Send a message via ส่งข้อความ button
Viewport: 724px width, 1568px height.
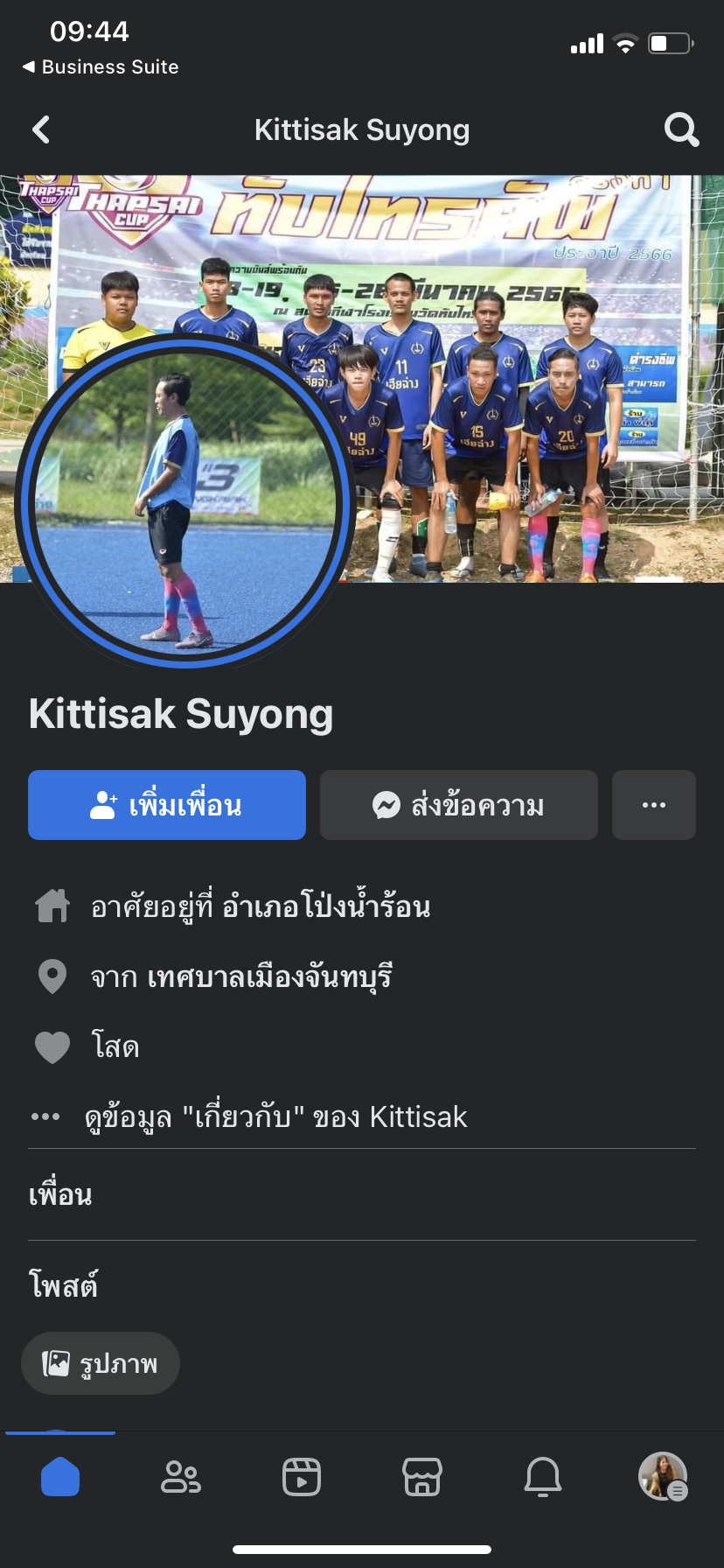pos(459,805)
